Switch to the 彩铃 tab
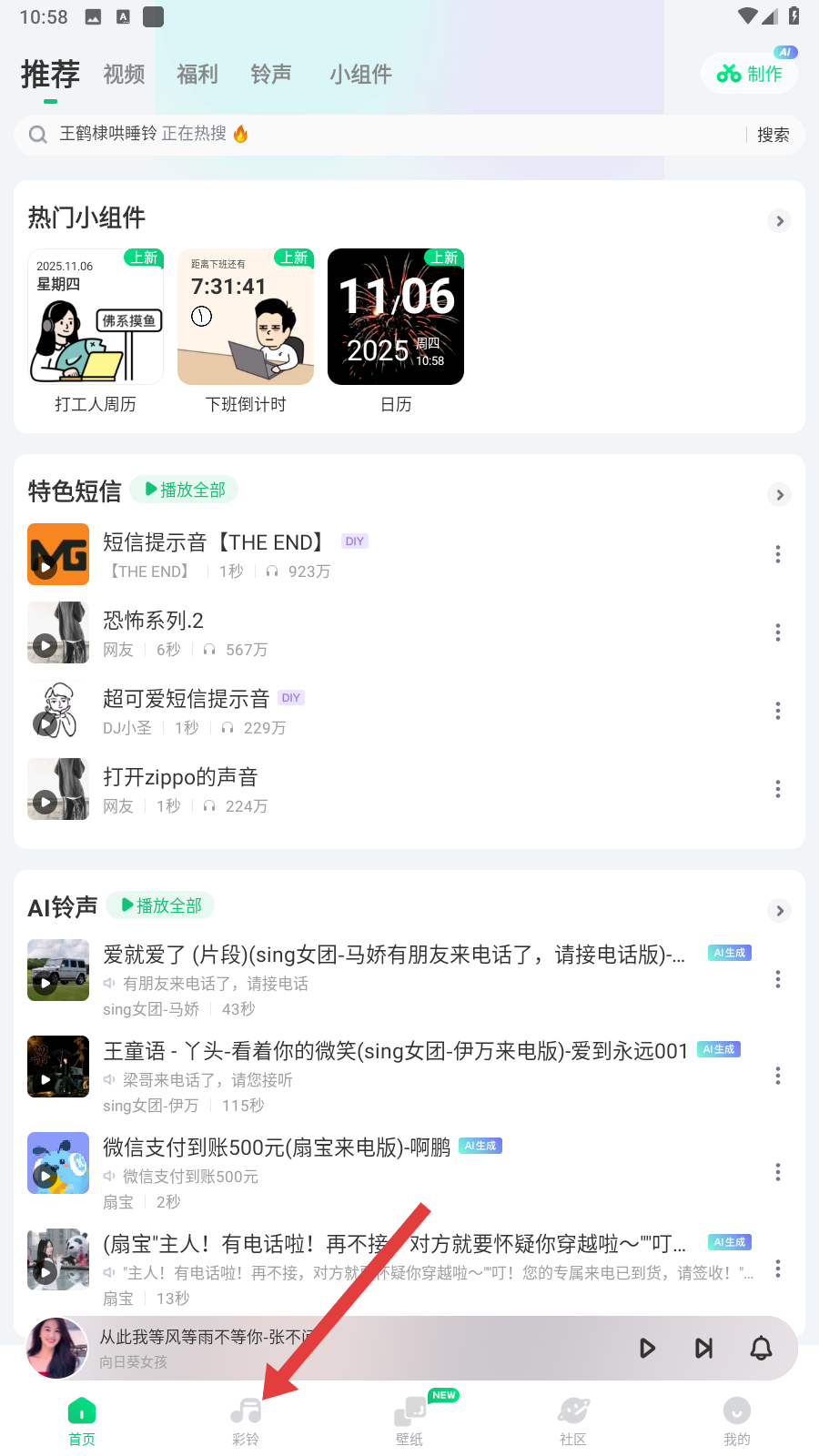Image resolution: width=819 pixels, height=1456 pixels. point(246,1421)
